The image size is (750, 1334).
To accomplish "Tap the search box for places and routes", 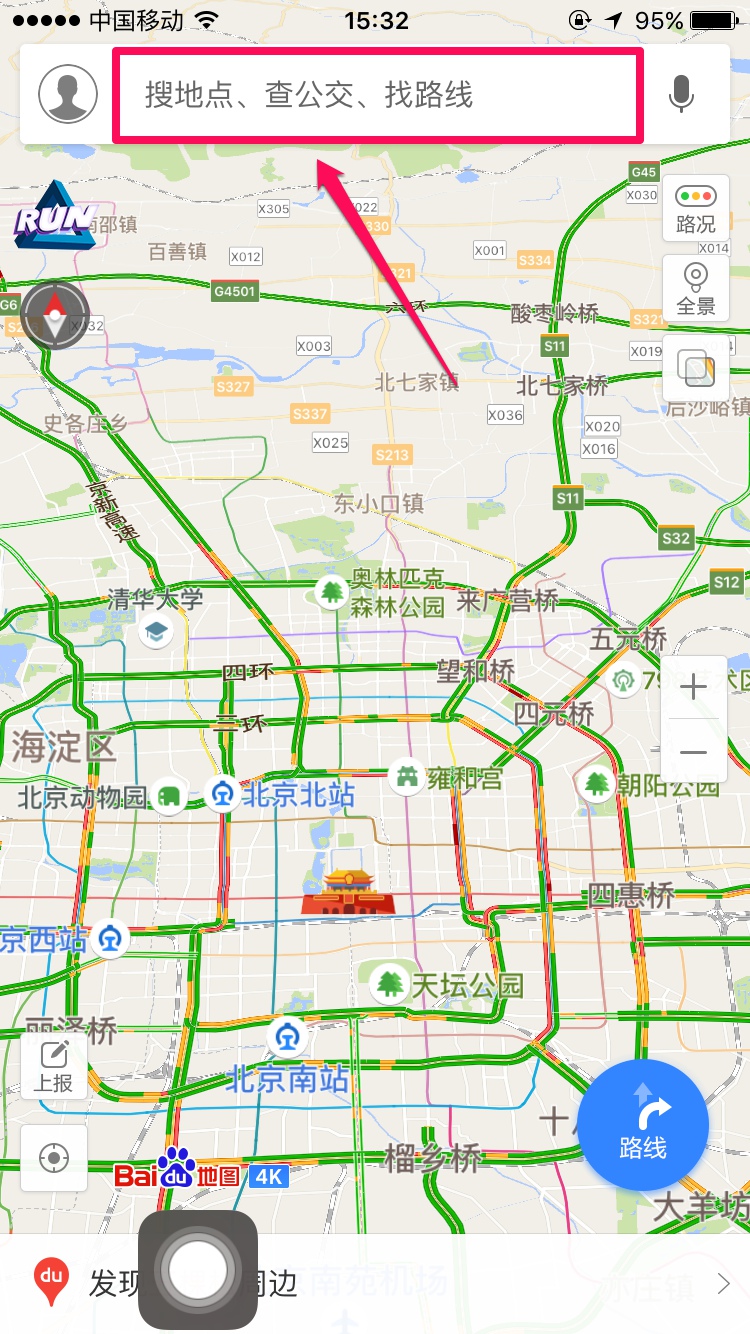I will pyautogui.click(x=378, y=95).
